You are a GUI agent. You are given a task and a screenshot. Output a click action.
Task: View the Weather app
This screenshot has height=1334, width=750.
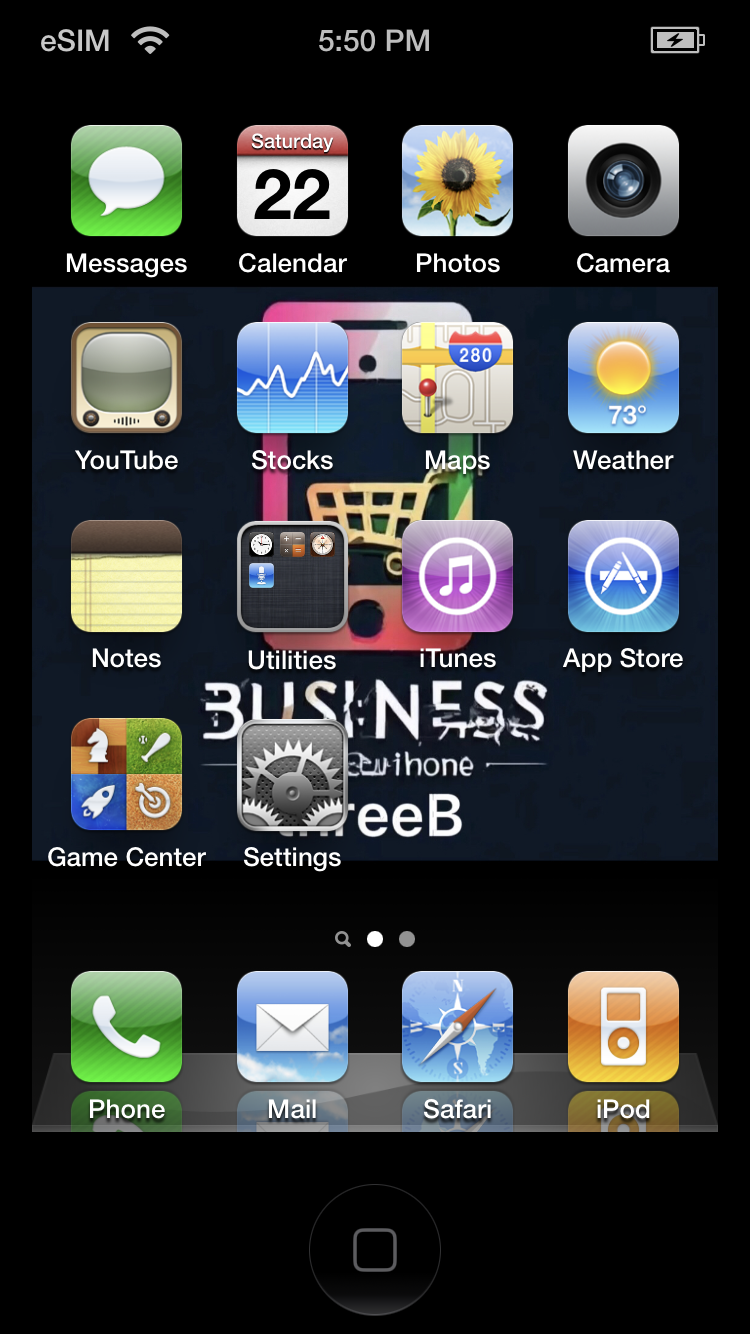pos(623,378)
